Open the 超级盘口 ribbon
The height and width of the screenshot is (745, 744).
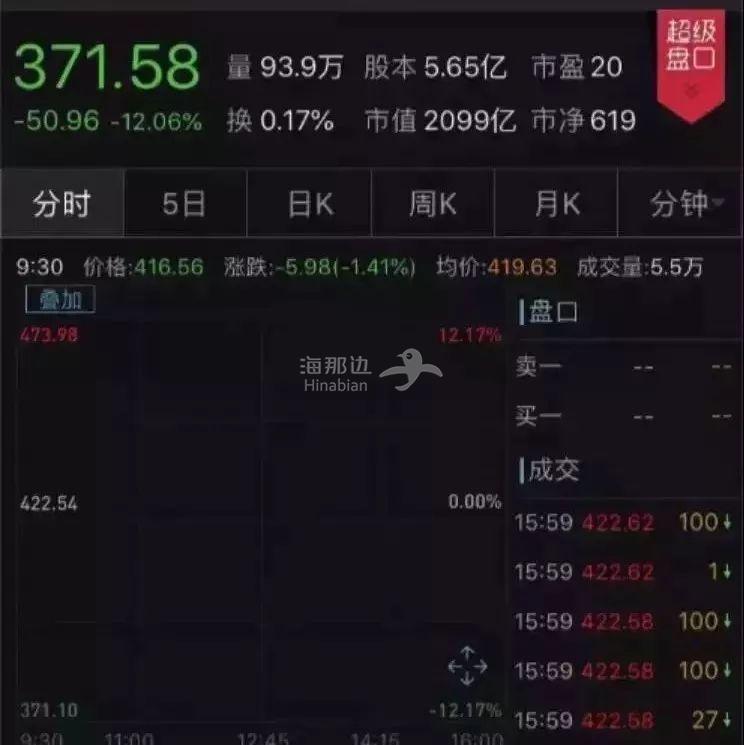691,59
